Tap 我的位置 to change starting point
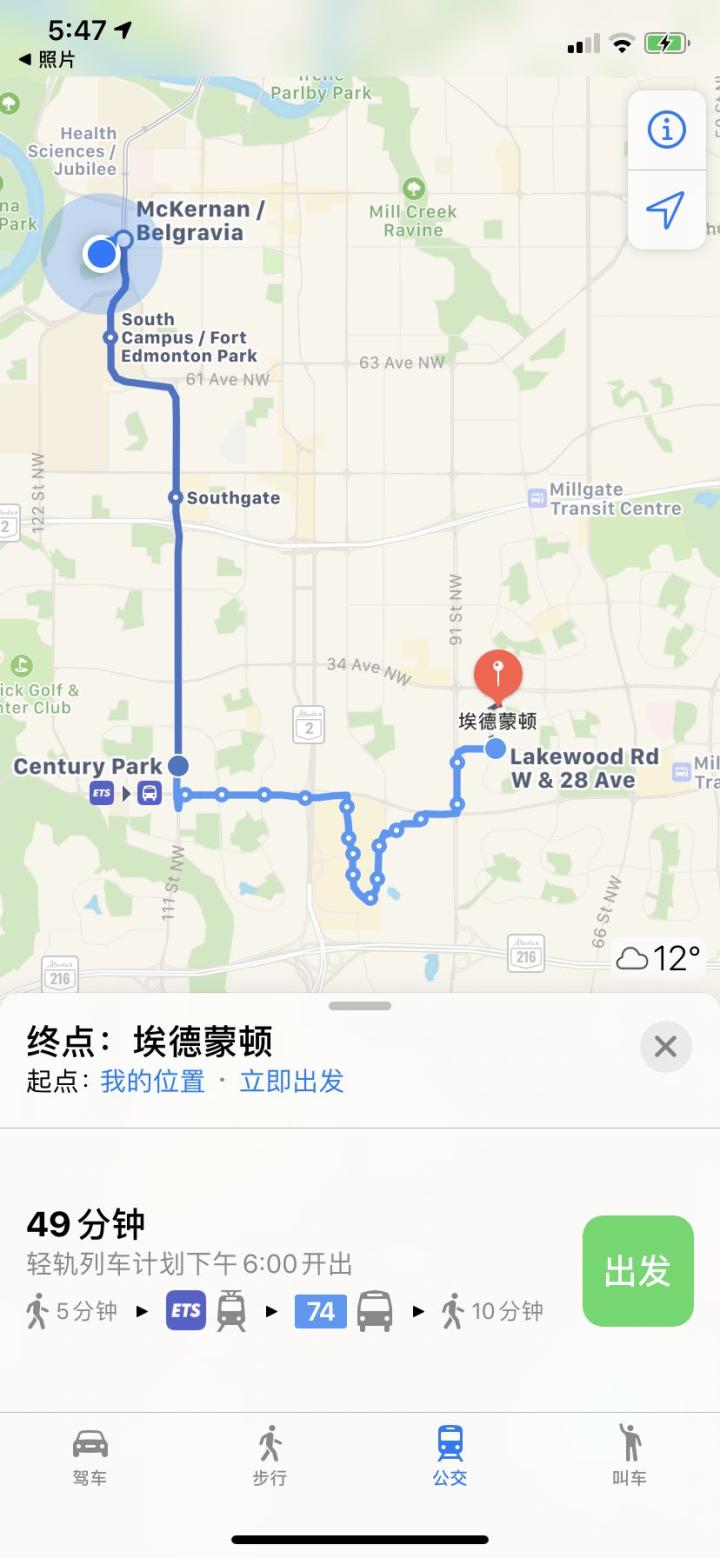 tap(152, 1081)
